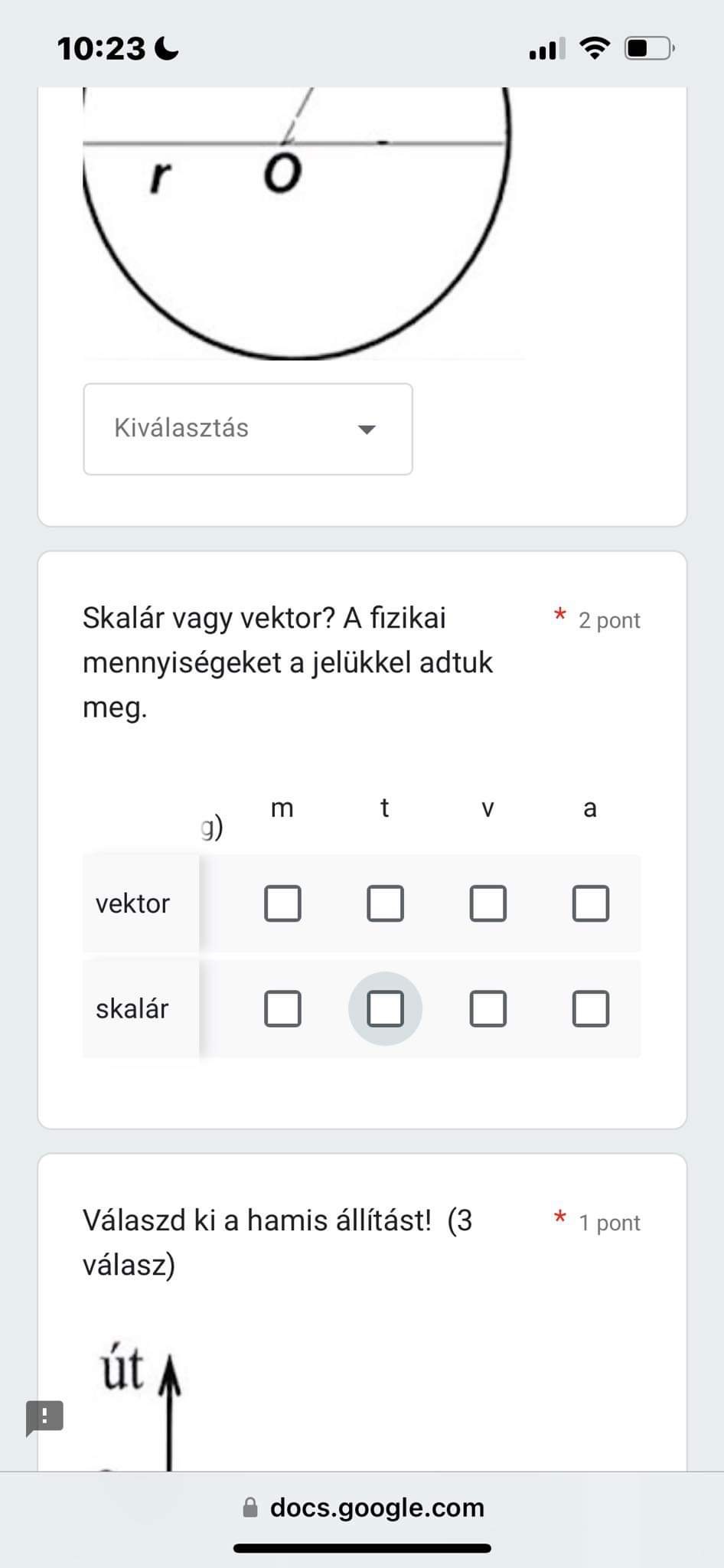Open the Kiválasztás dropdown

(x=248, y=429)
